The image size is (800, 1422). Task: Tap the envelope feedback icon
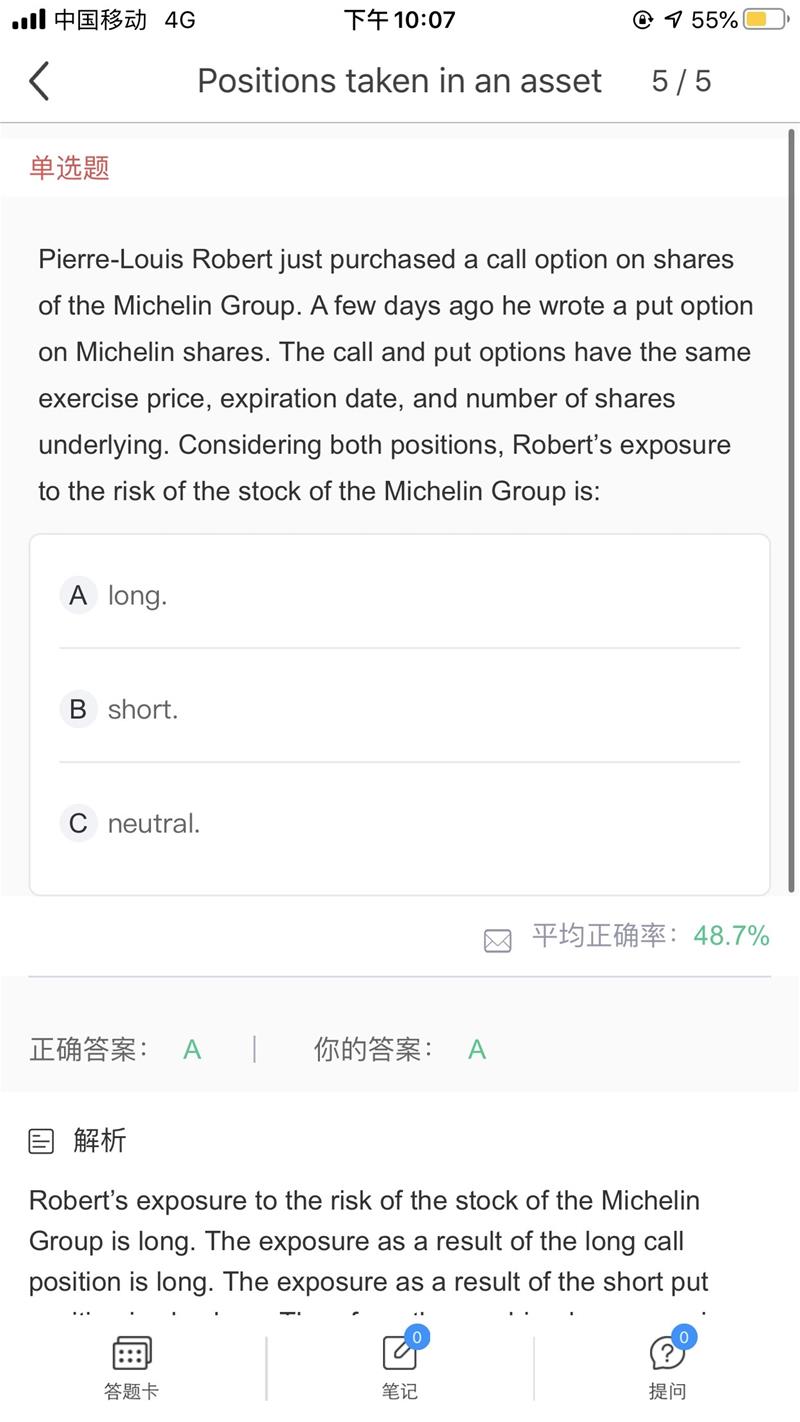[497, 940]
